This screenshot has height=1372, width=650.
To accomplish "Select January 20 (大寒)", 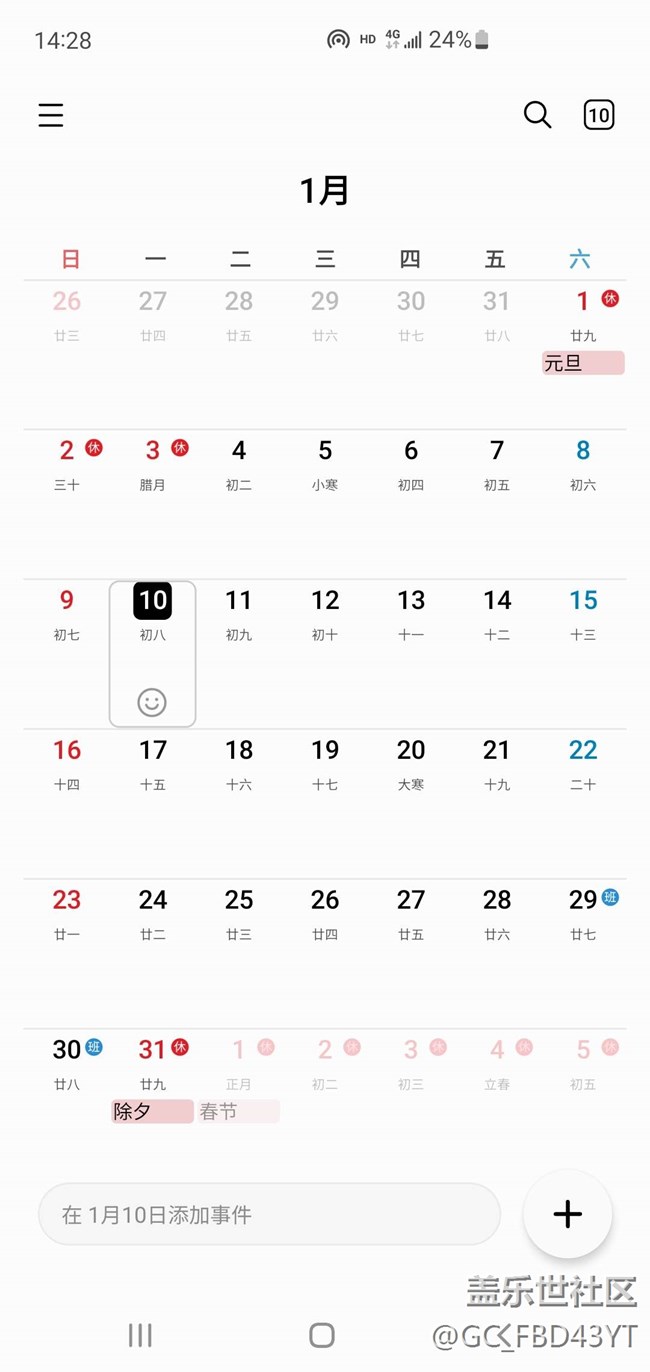I will [x=411, y=760].
